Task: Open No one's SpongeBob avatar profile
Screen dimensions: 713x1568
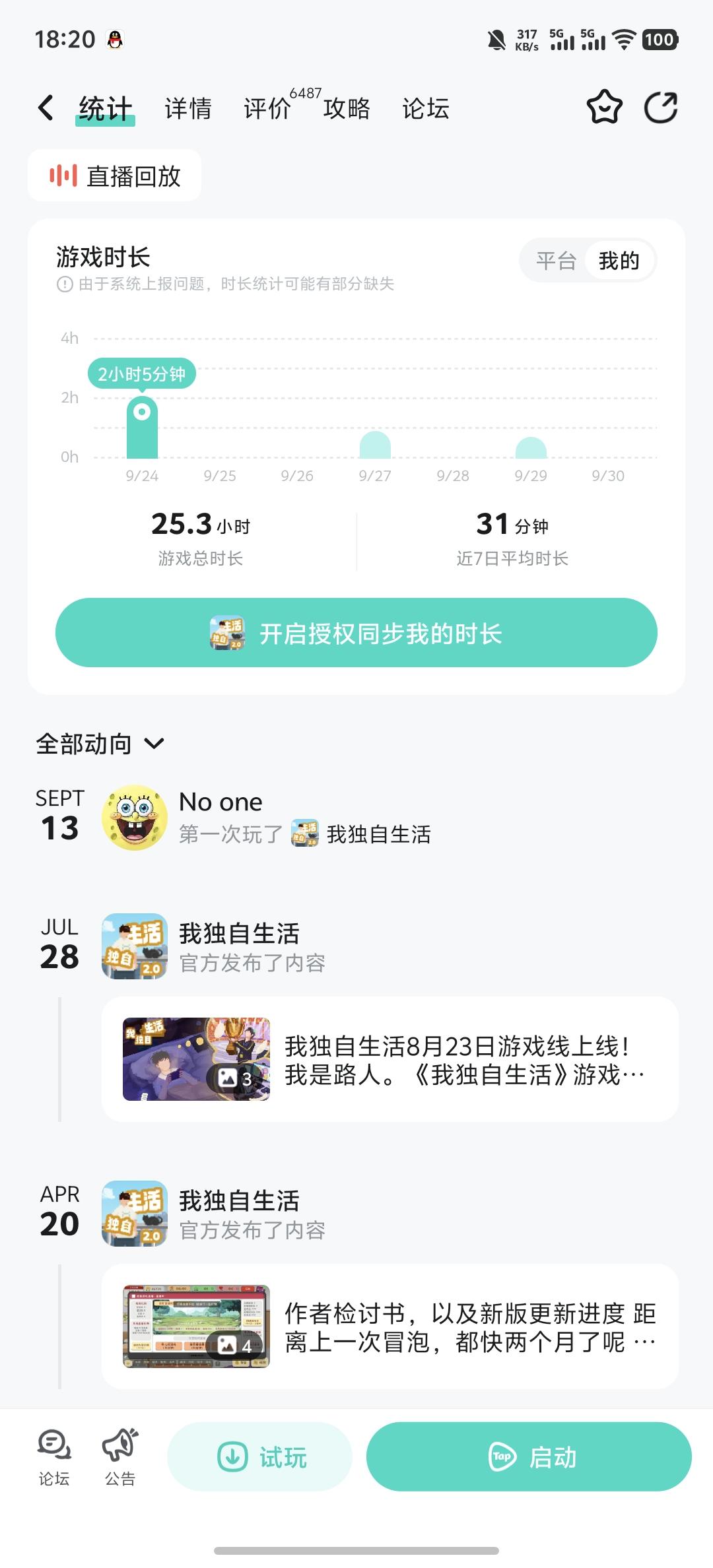Action: tap(135, 818)
